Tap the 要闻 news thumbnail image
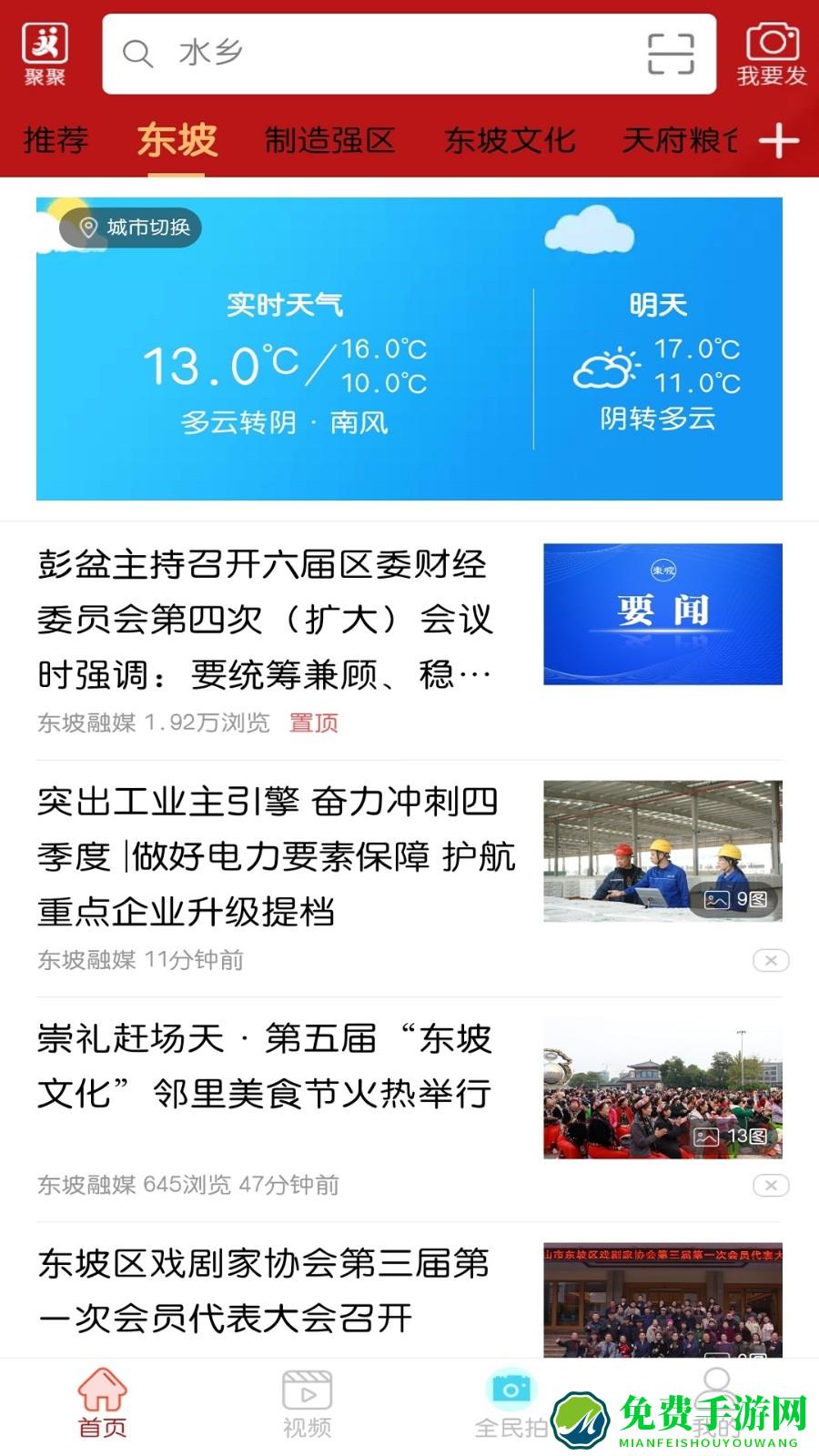Image resolution: width=819 pixels, height=1456 pixels. (x=662, y=612)
